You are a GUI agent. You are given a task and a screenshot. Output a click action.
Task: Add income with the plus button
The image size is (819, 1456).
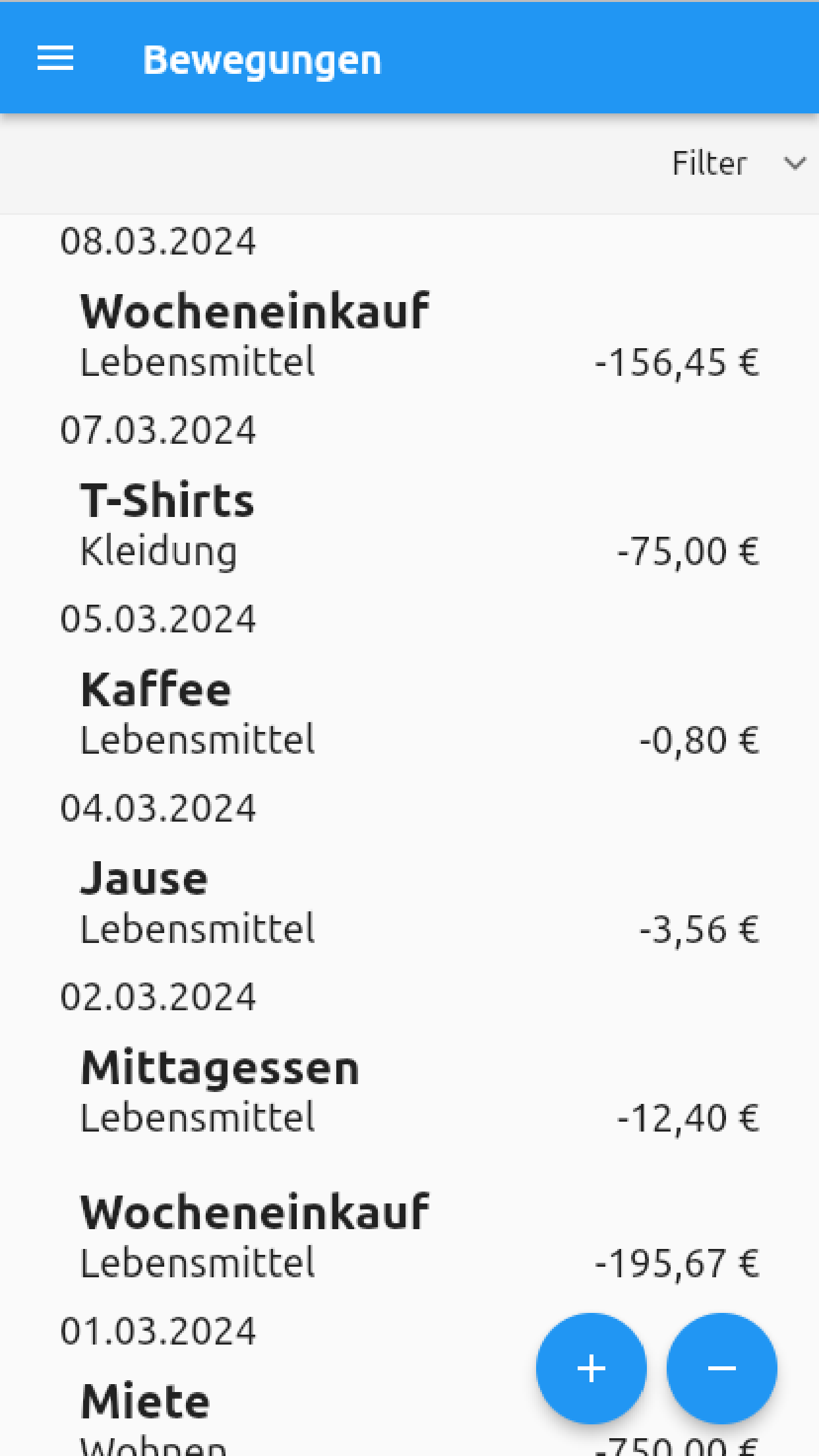point(591,1368)
